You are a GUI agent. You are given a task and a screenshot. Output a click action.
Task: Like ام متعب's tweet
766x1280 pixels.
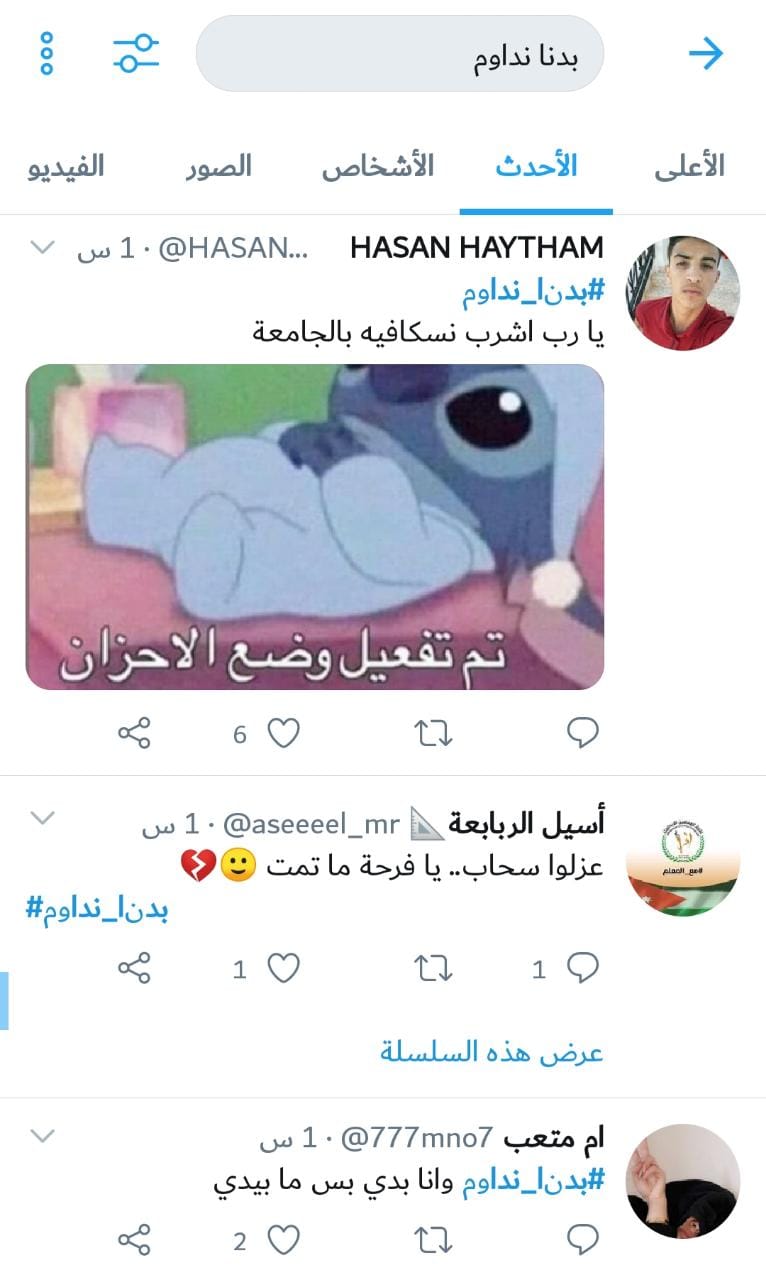284,1240
